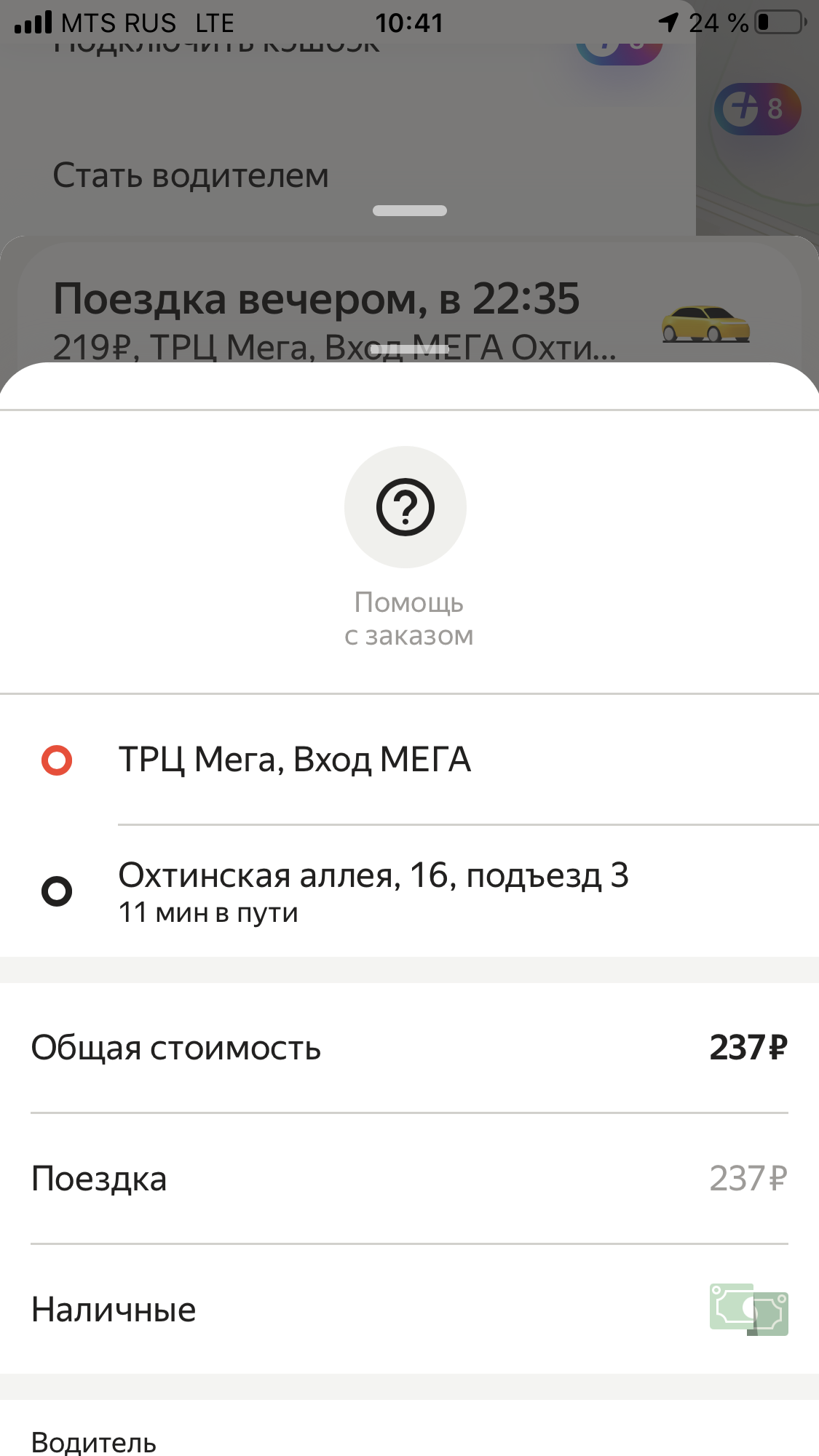Tap the dimmed 'Стать водителем' menu row
819x1456 pixels.
pyautogui.click(x=191, y=175)
